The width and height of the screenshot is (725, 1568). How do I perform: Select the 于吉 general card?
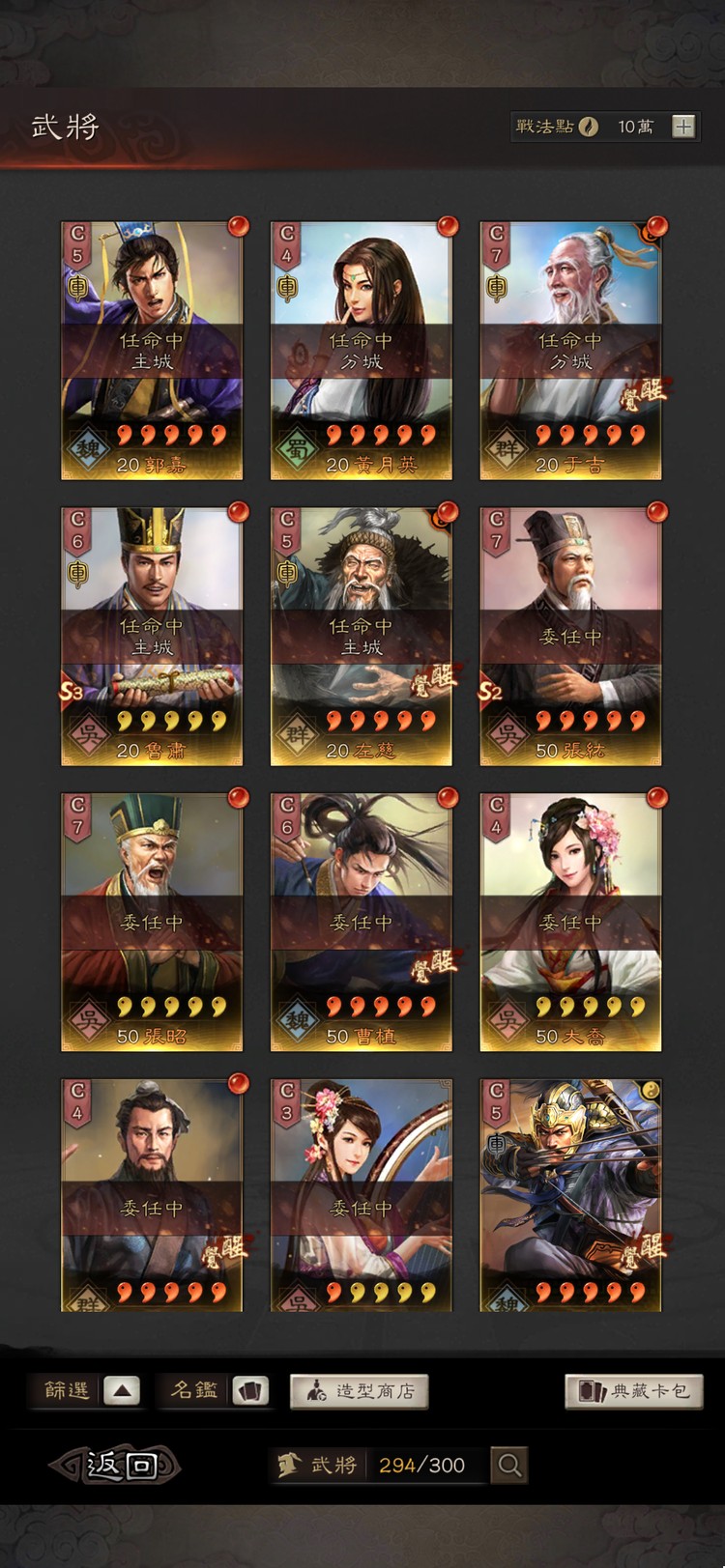click(570, 351)
